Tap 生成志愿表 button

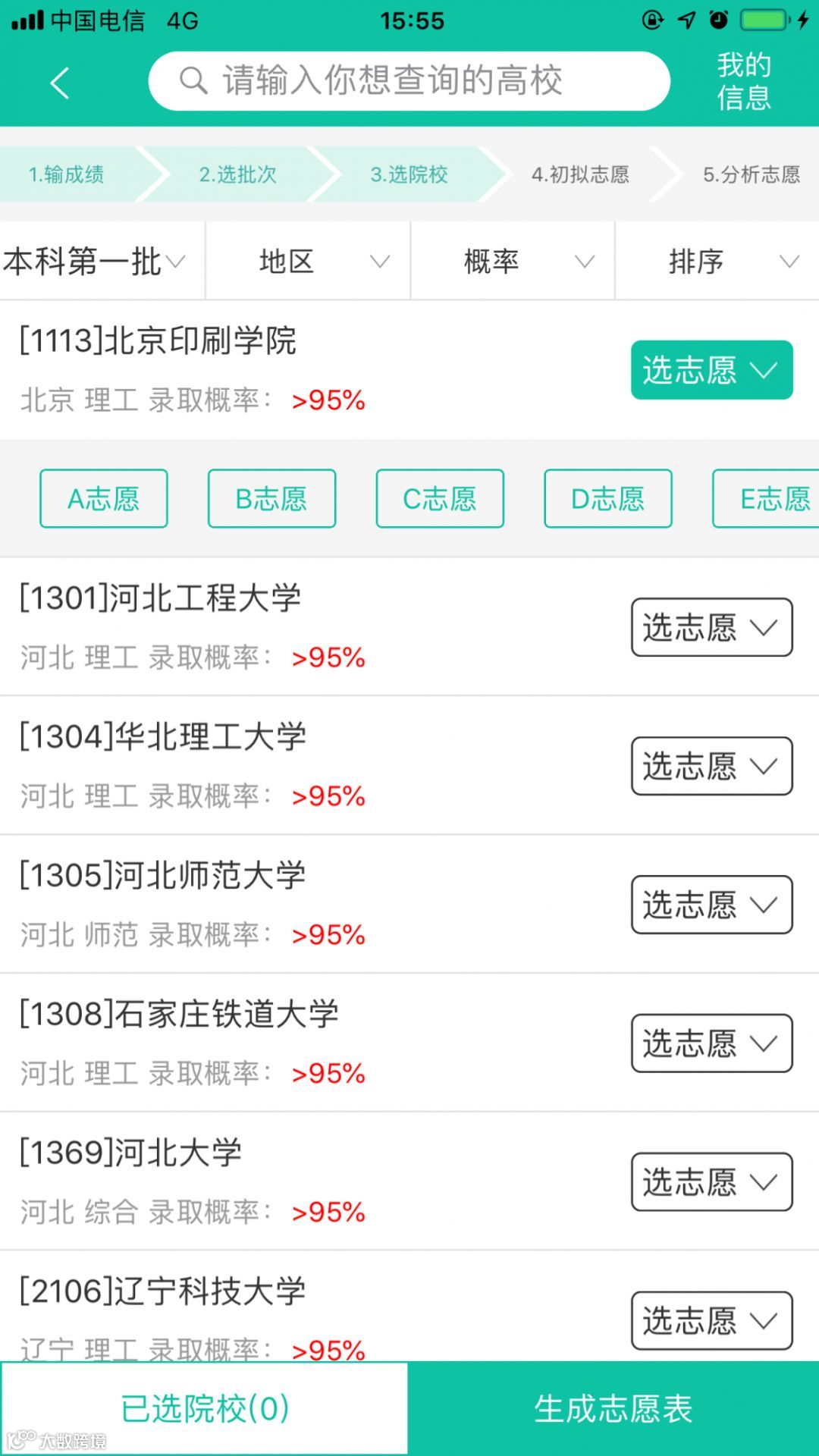(x=613, y=1409)
